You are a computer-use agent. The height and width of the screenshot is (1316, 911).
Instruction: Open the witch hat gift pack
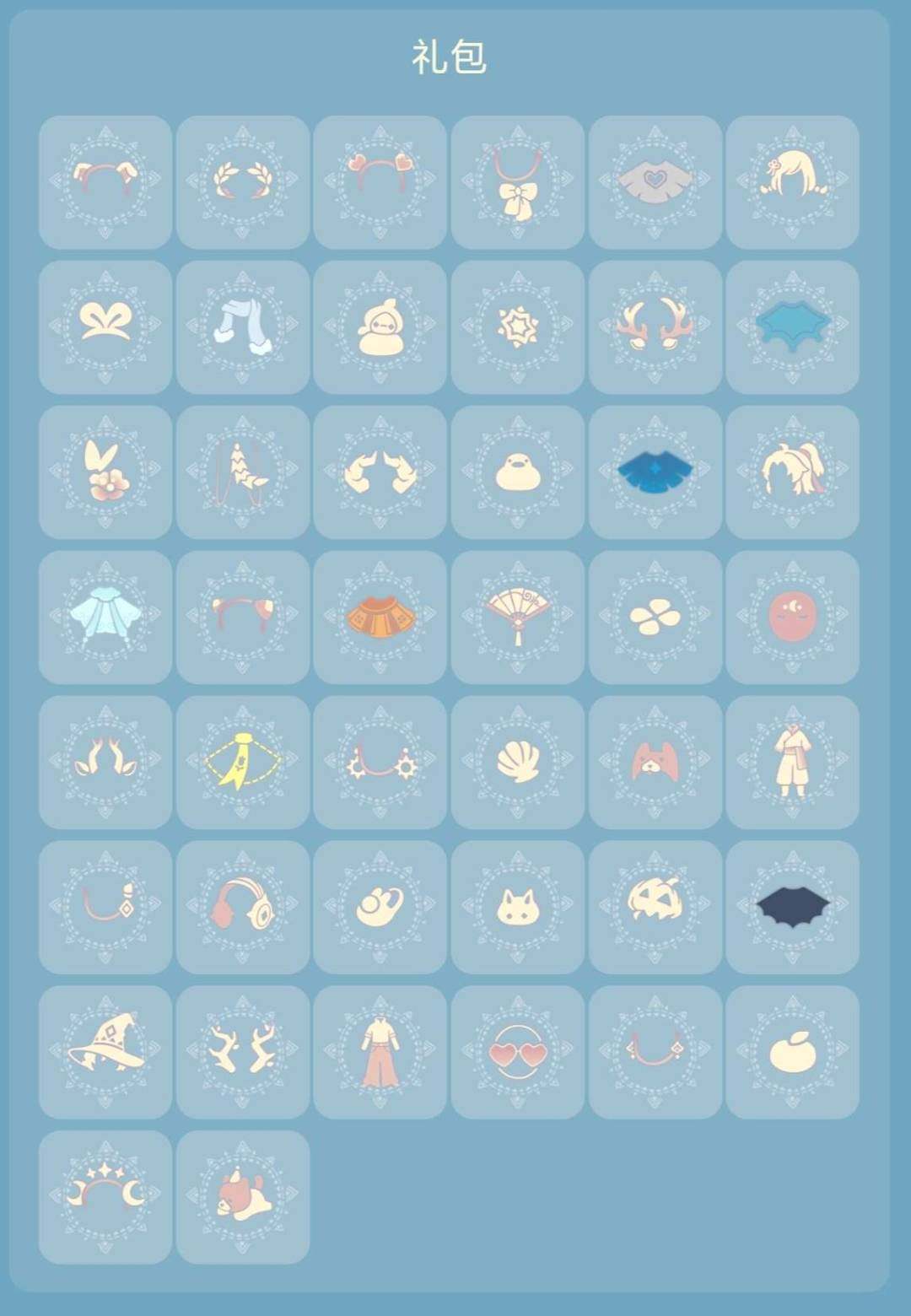pos(104,1053)
